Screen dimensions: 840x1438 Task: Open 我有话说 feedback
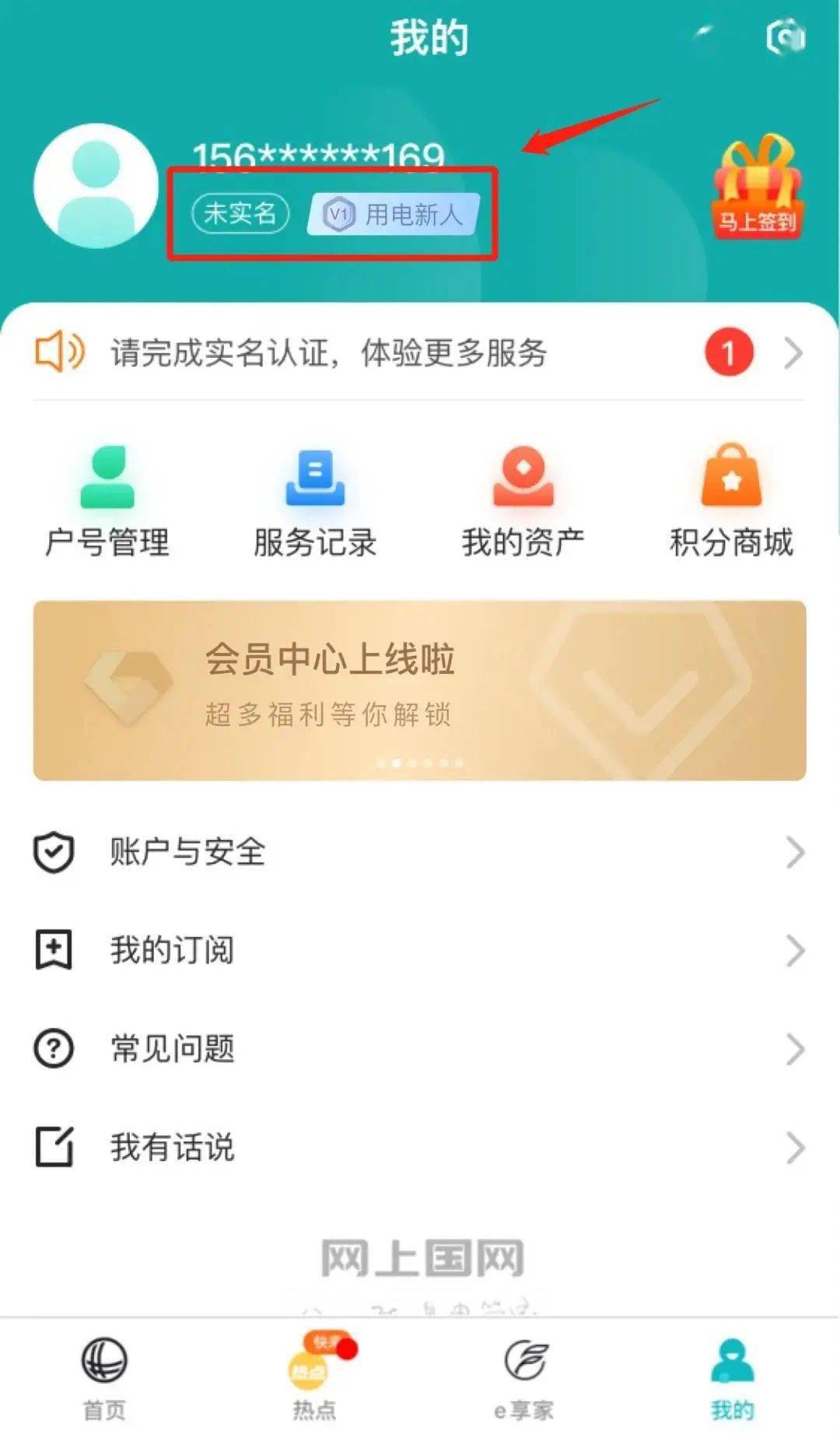coord(420,1147)
